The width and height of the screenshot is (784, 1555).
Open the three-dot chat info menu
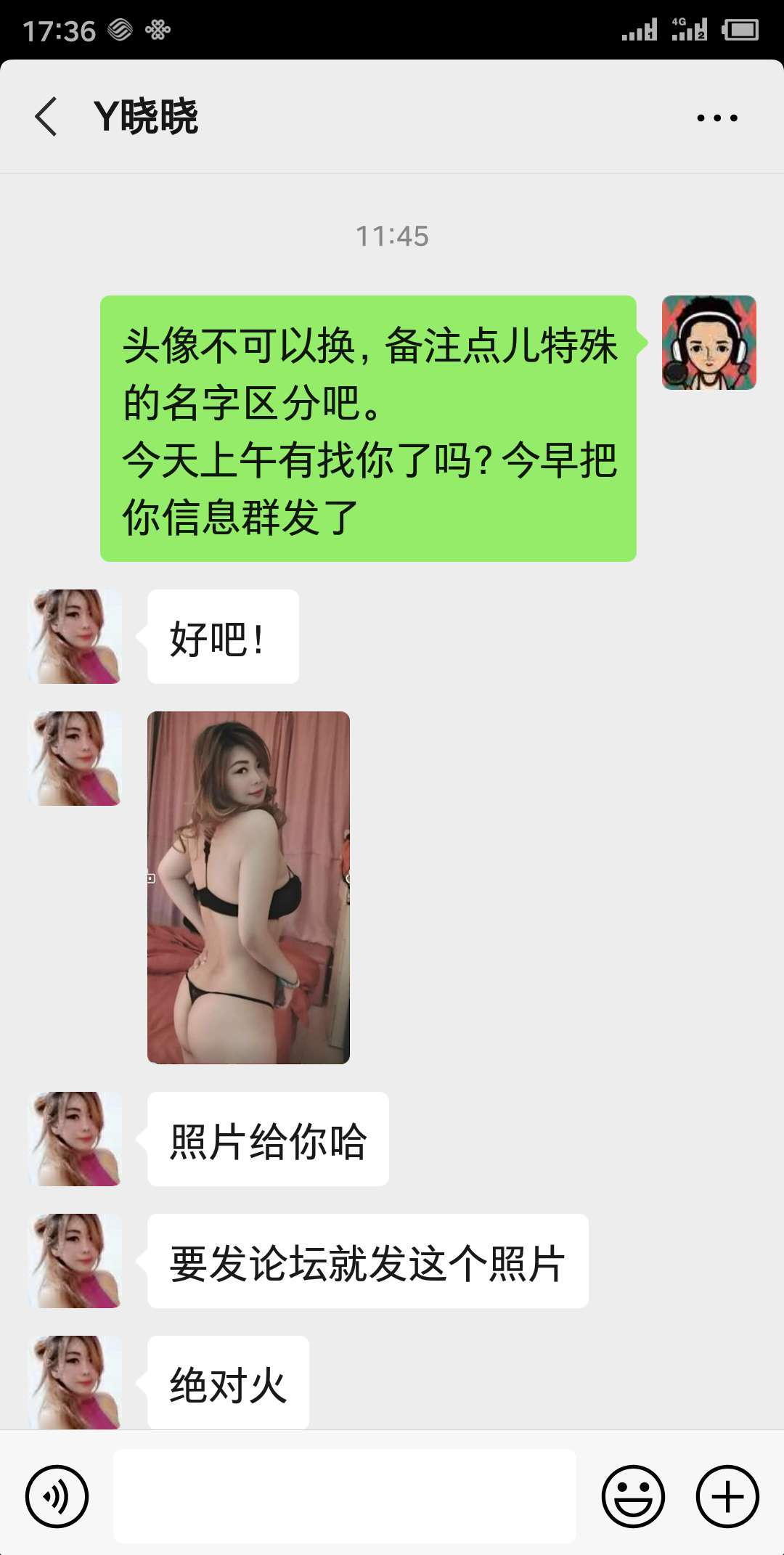pyautogui.click(x=716, y=118)
